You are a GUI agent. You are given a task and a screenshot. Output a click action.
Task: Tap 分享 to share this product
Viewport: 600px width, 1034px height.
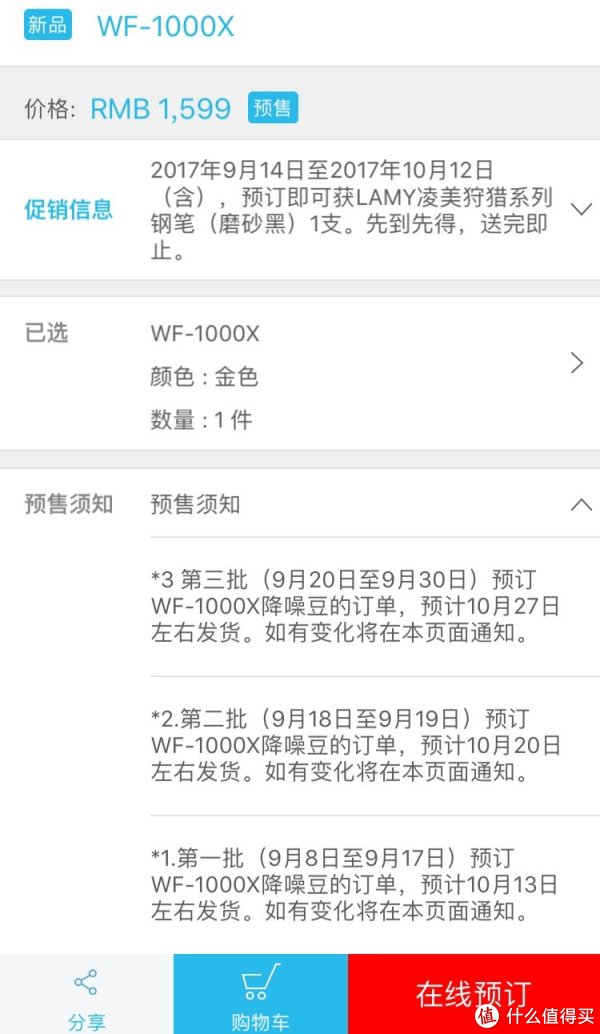pos(86,996)
